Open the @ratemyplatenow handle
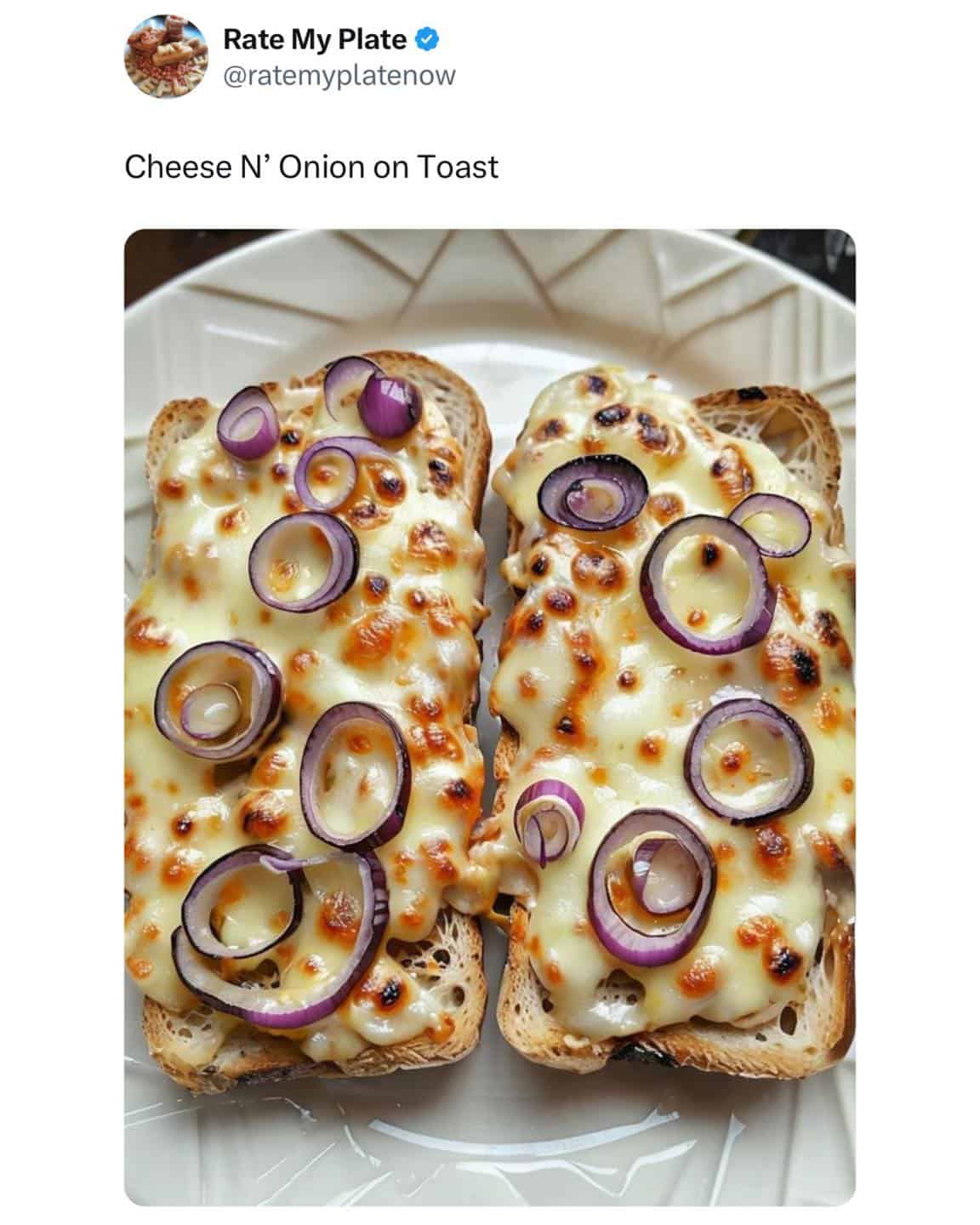Image resolution: width=980 pixels, height=1225 pixels. click(x=339, y=76)
